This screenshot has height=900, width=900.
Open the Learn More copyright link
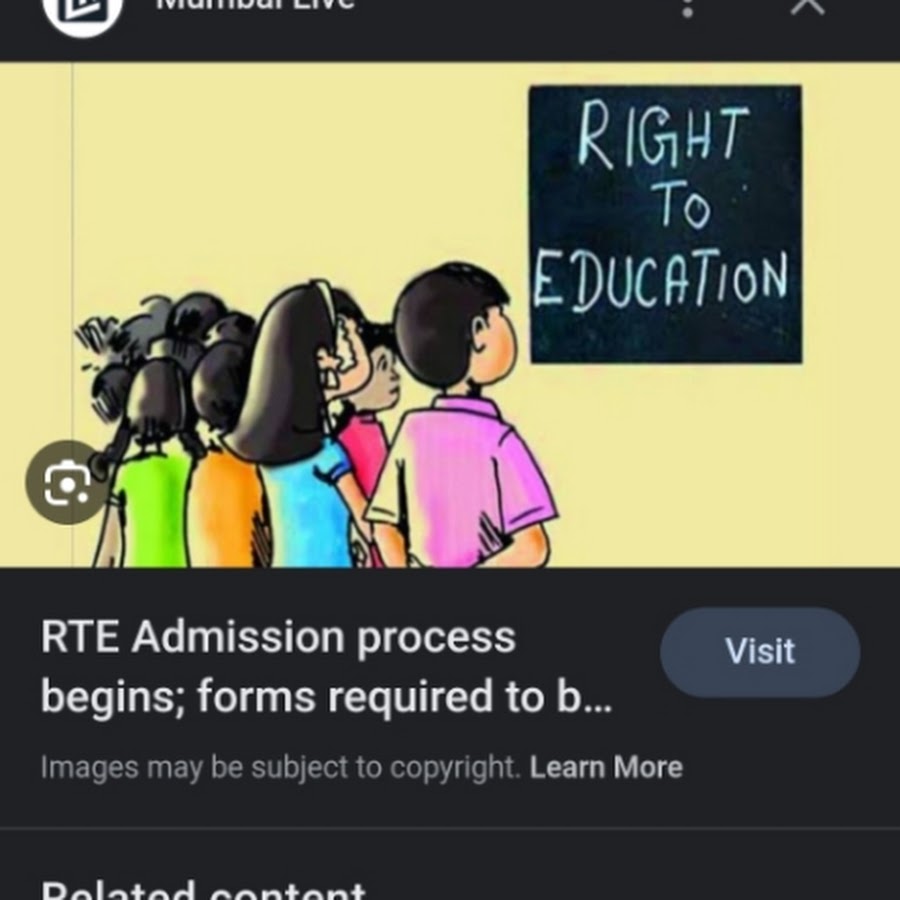coord(606,768)
